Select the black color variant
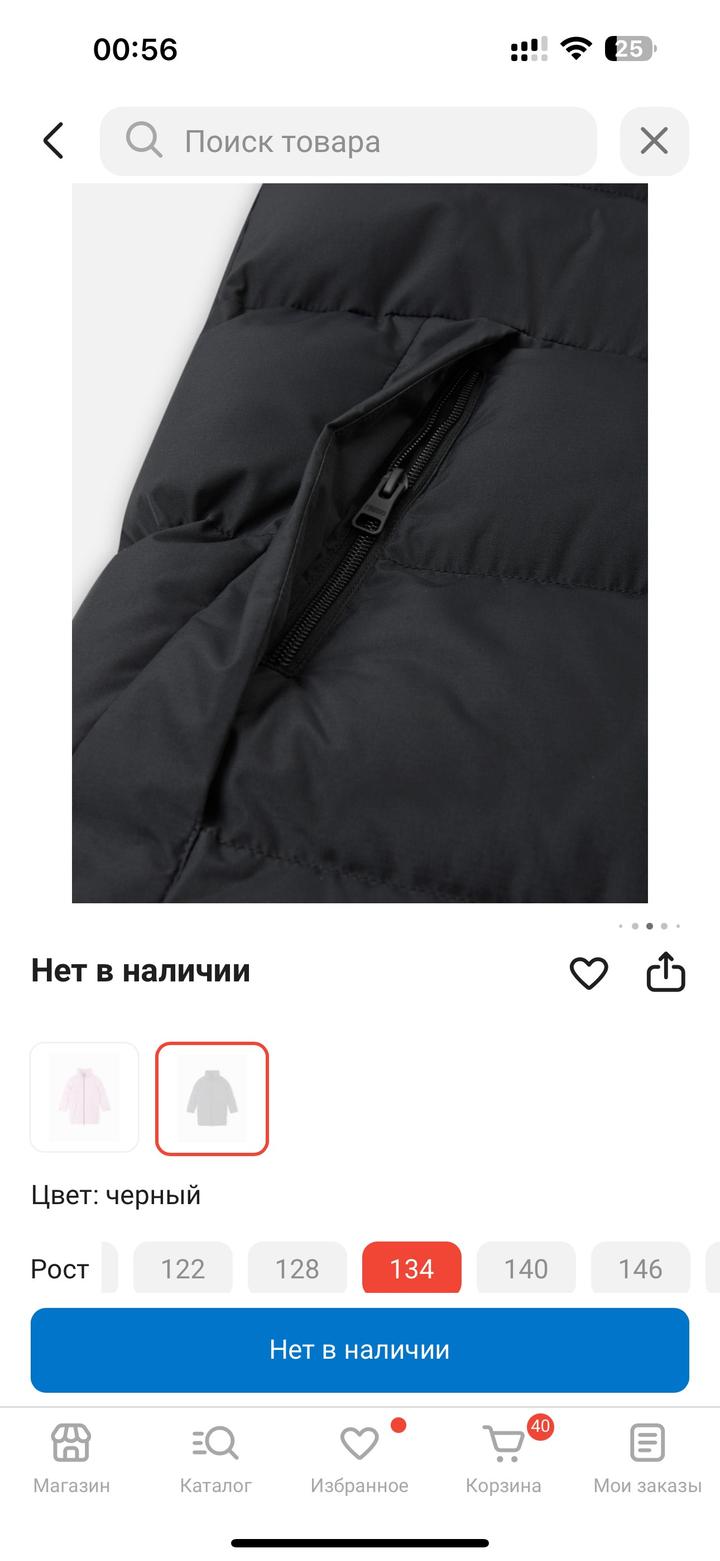 pos(212,1098)
